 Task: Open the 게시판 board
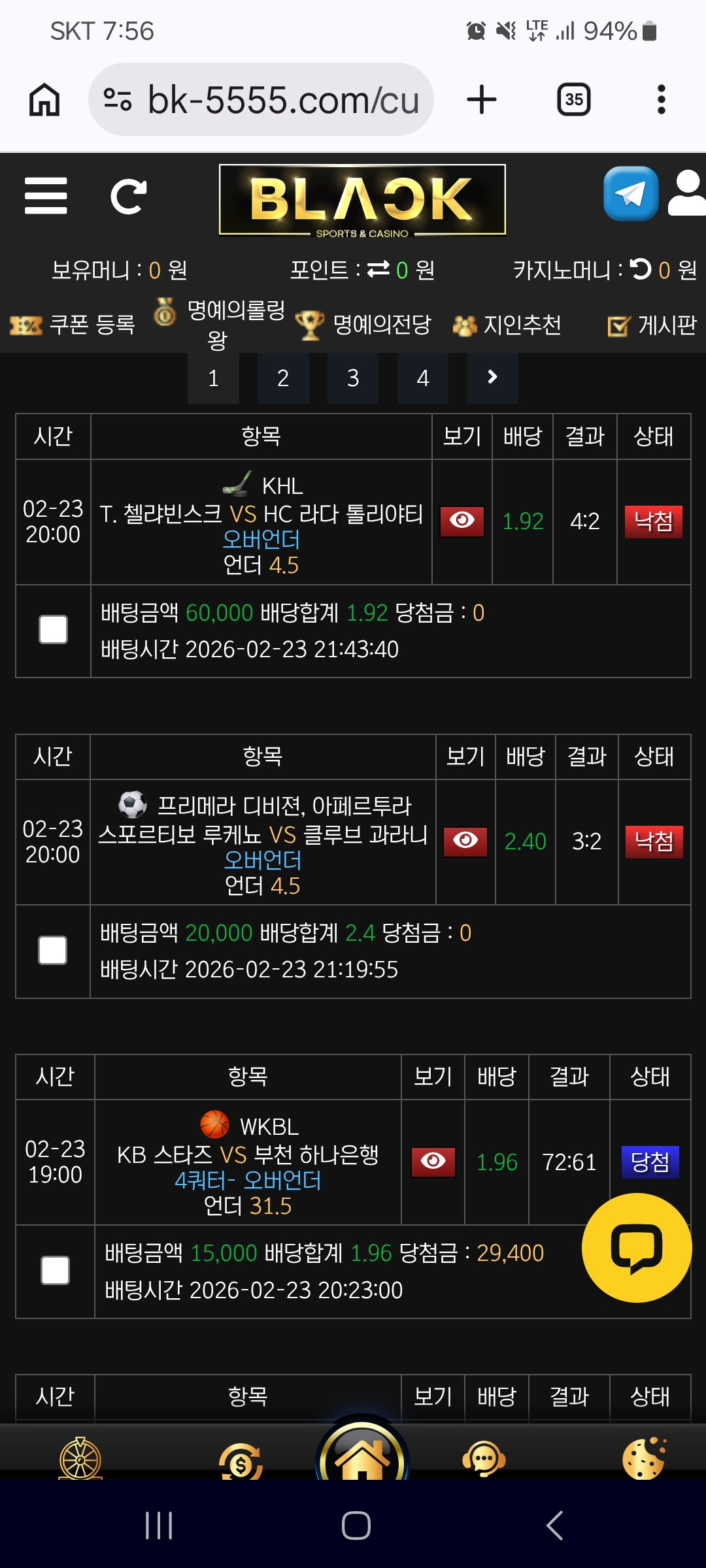pyautogui.click(x=652, y=325)
